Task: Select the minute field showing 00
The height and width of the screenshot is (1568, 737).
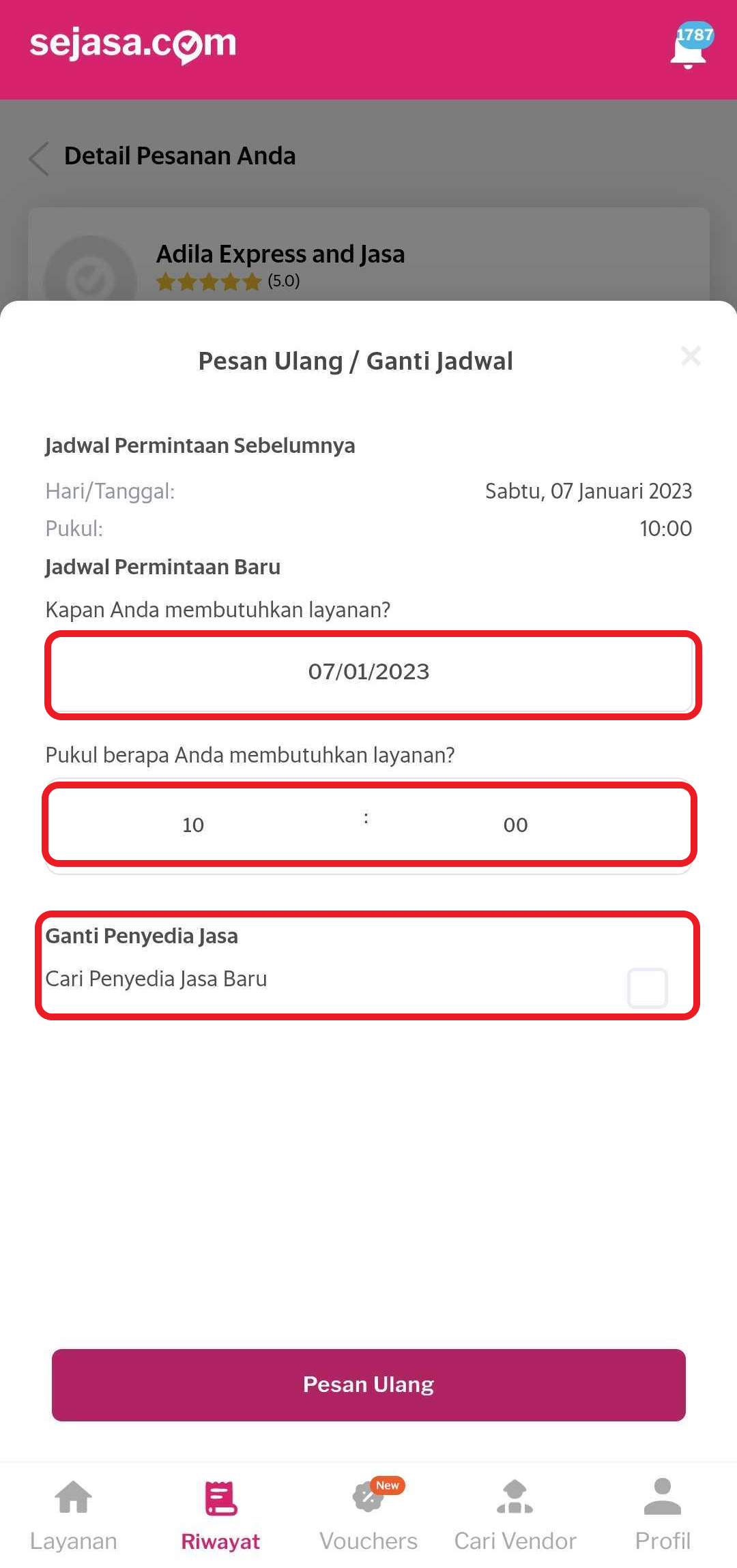Action: 515,825
